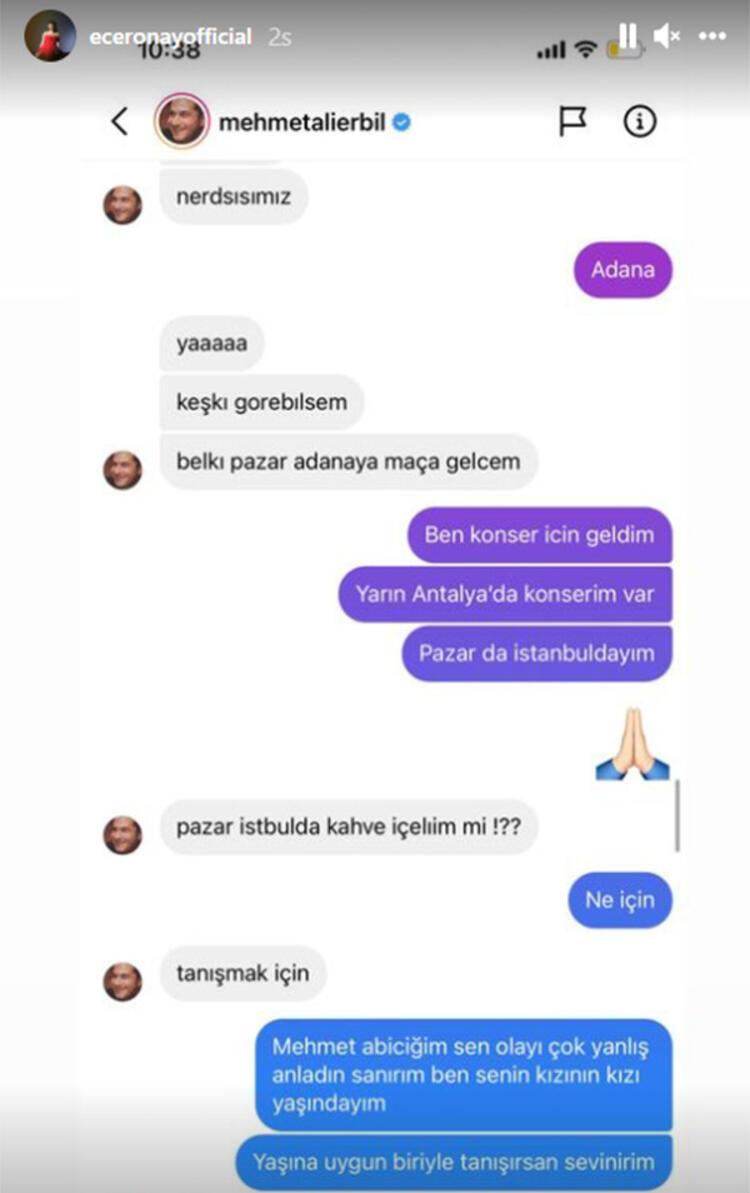Screen dimensions: 750x1193
Task: Toggle the story sound mute icon
Action: [666, 37]
